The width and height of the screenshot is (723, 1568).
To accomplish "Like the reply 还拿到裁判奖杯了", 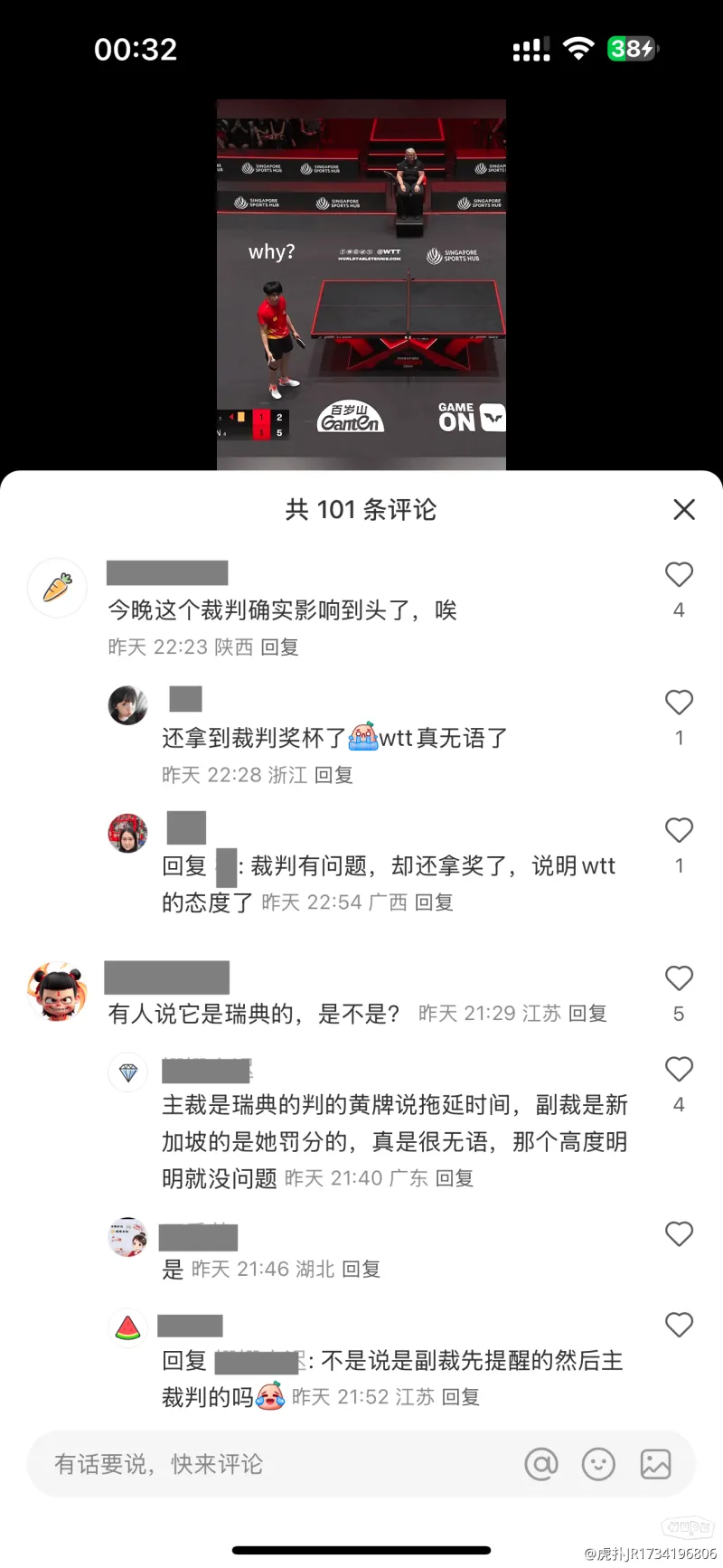I will click(679, 703).
